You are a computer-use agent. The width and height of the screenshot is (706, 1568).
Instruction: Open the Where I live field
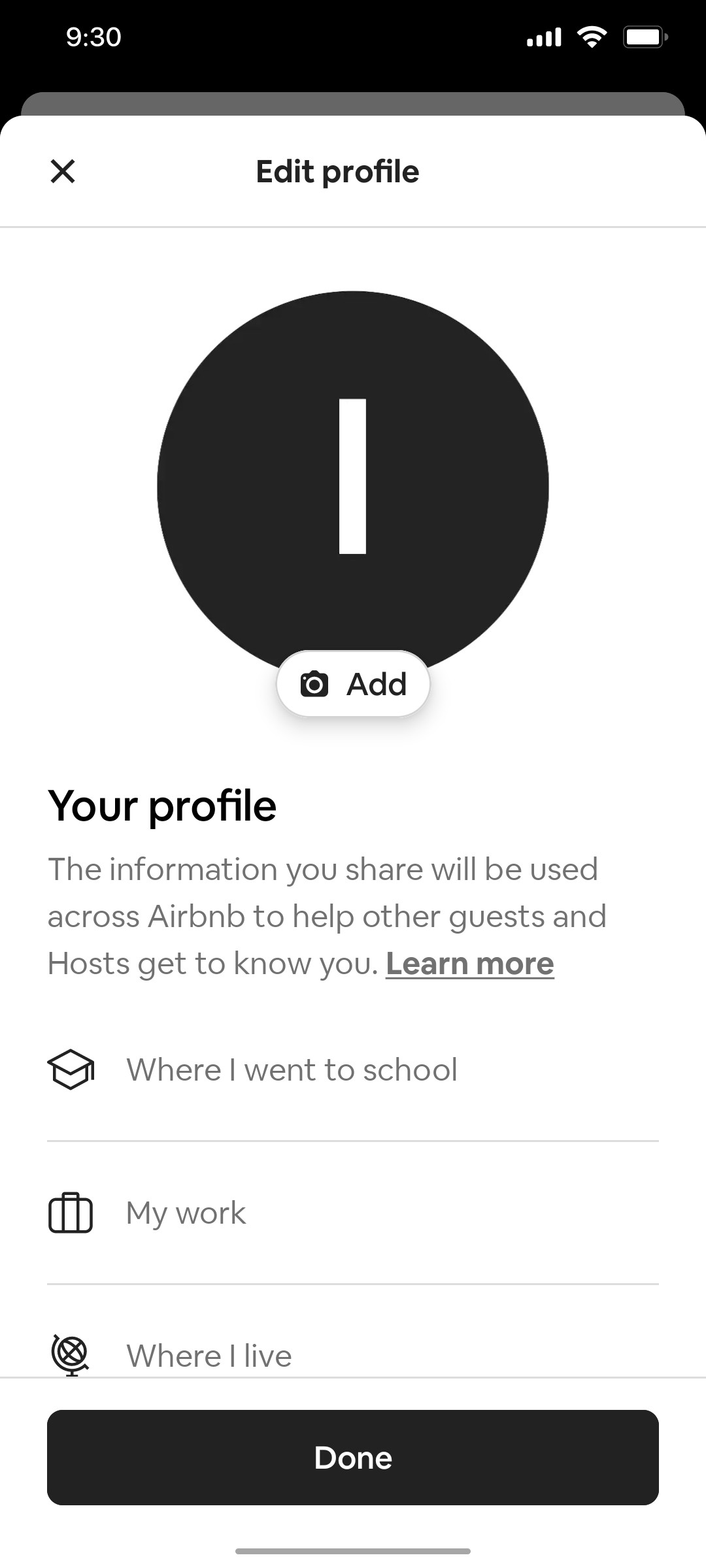[209, 1355]
